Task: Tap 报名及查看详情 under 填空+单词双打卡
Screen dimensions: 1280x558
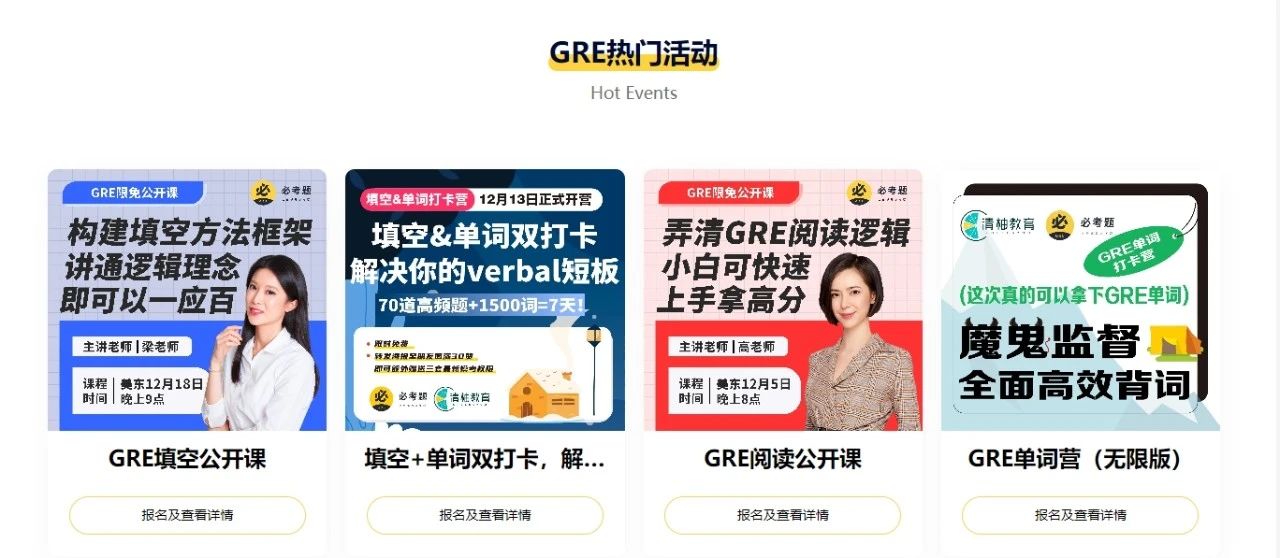Action: pos(485,515)
